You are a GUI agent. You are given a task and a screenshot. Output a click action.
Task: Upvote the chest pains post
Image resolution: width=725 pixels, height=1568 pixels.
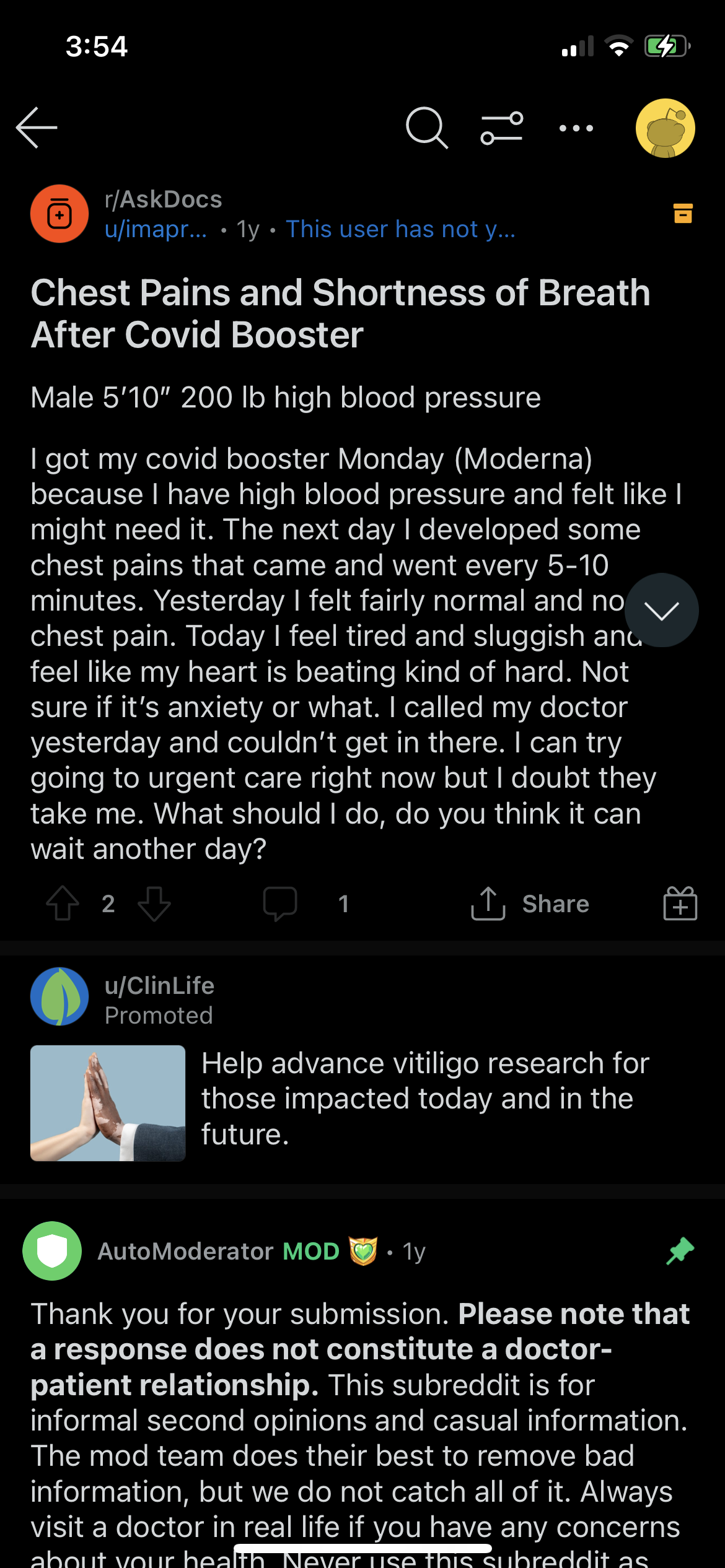(63, 904)
